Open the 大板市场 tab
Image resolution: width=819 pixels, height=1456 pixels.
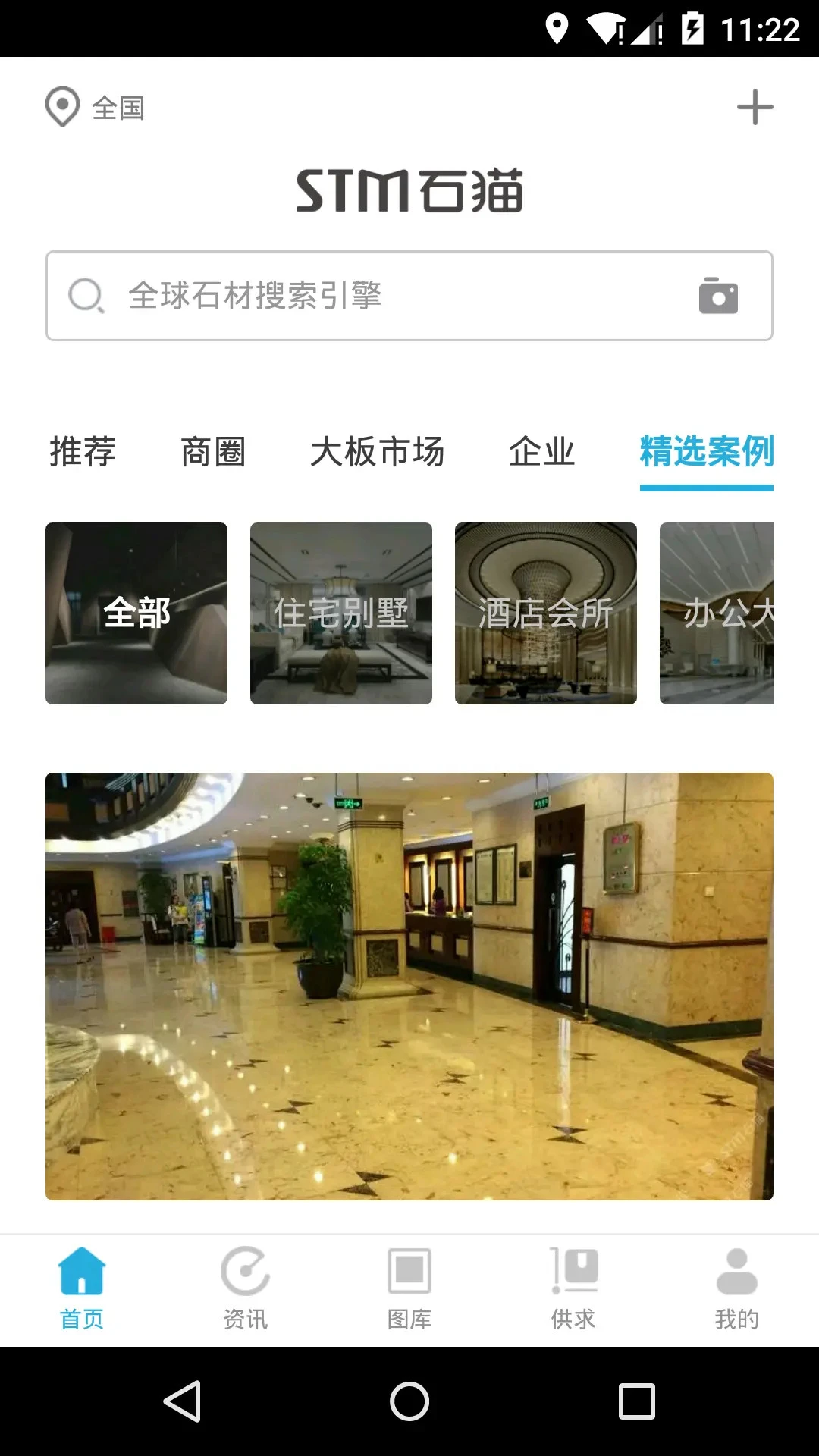point(377,452)
